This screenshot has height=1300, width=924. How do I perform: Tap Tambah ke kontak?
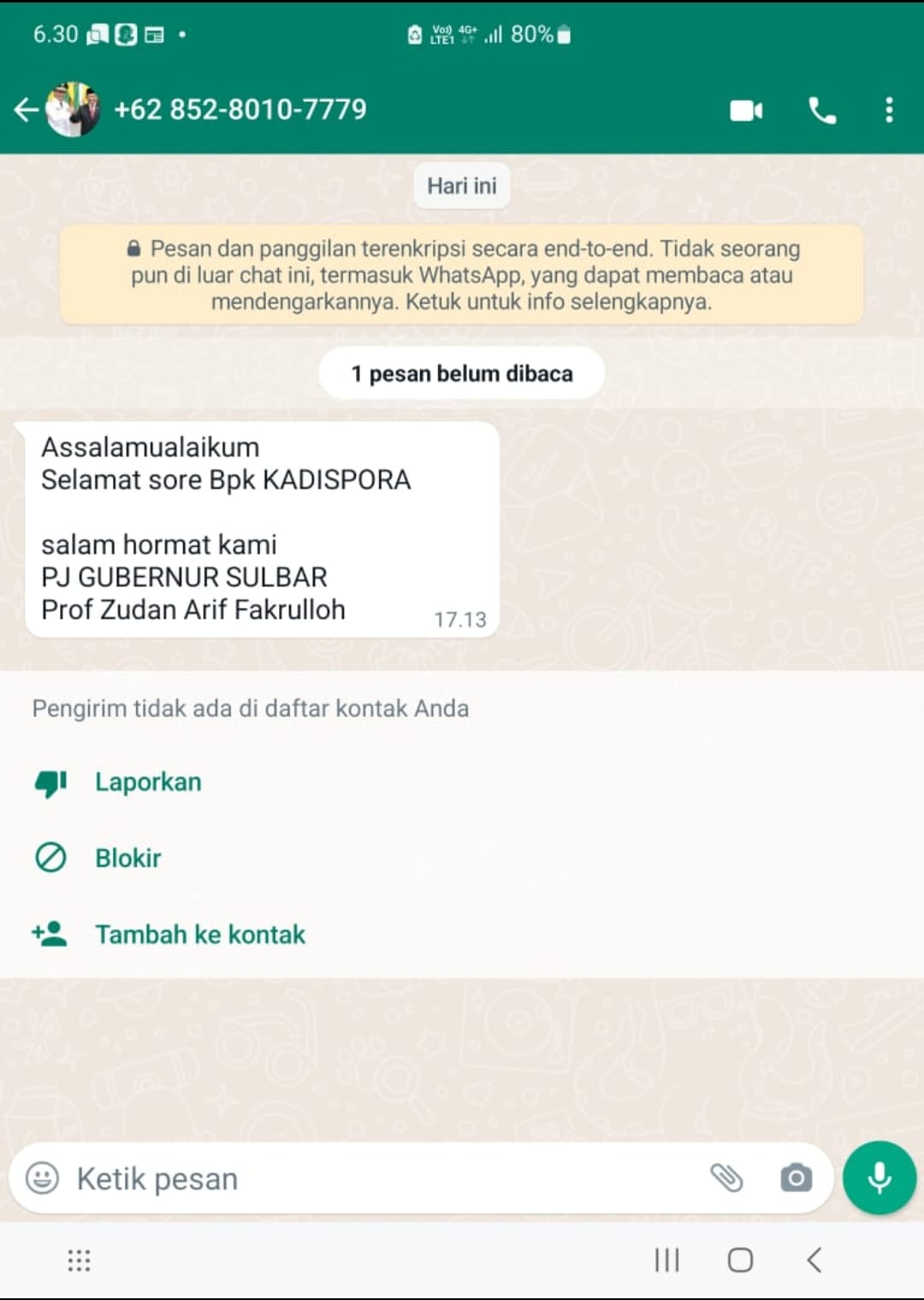[x=199, y=934]
